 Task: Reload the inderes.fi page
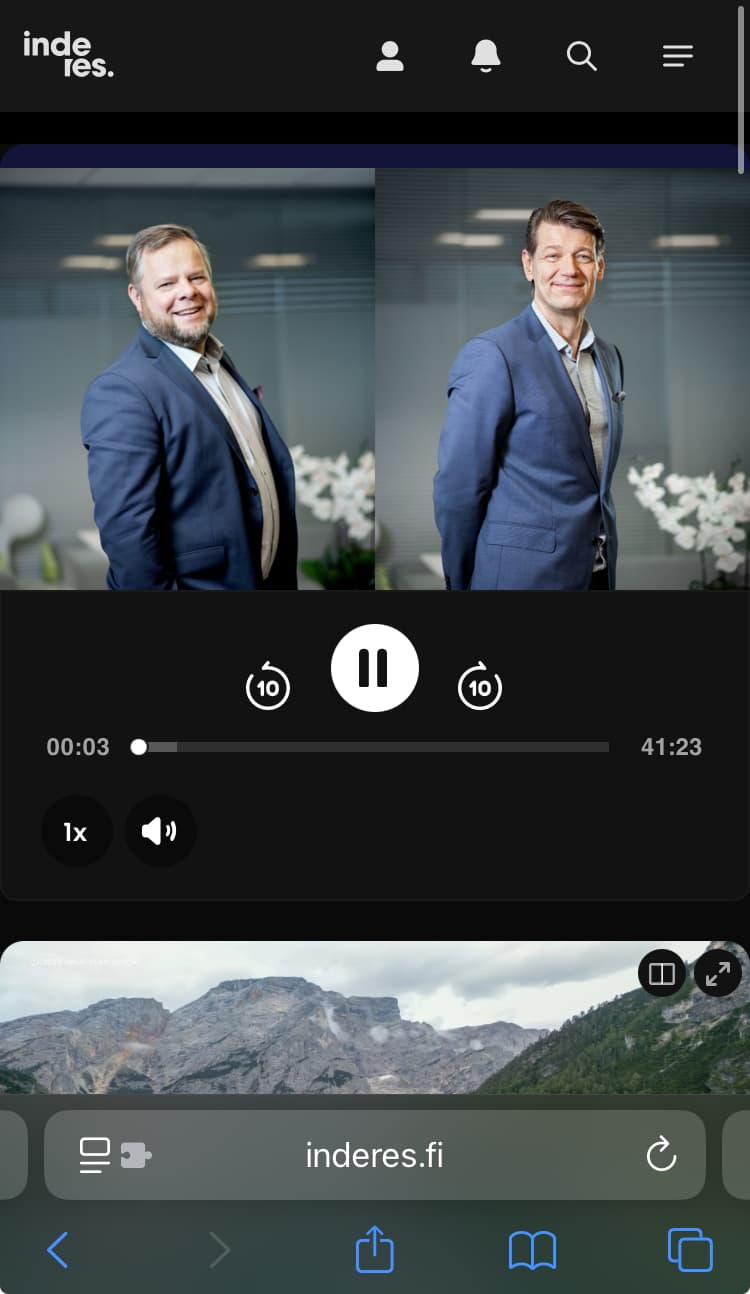tap(661, 1155)
